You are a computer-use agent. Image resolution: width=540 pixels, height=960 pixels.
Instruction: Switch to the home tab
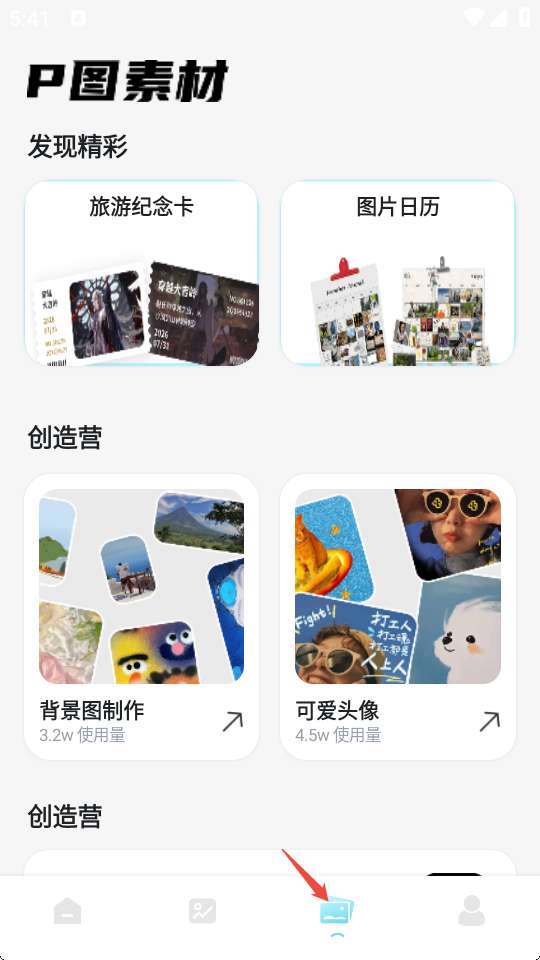click(x=67, y=911)
